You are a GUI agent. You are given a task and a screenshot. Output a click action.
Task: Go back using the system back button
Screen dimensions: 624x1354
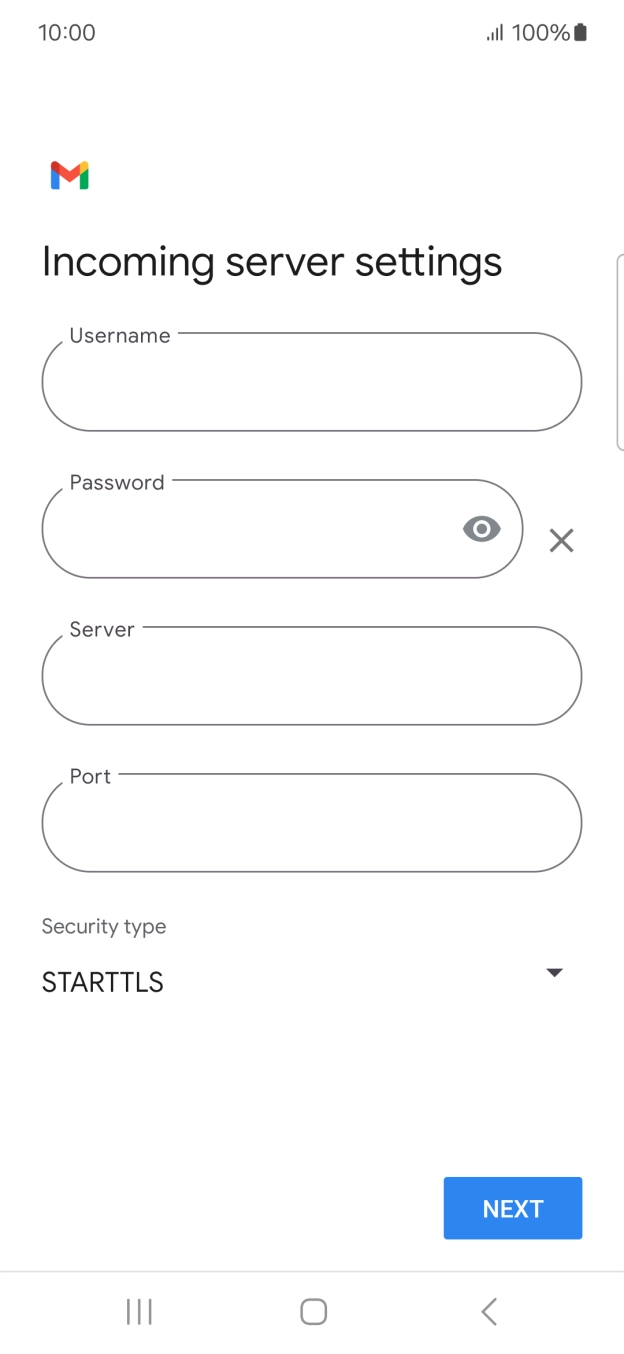click(x=488, y=1311)
